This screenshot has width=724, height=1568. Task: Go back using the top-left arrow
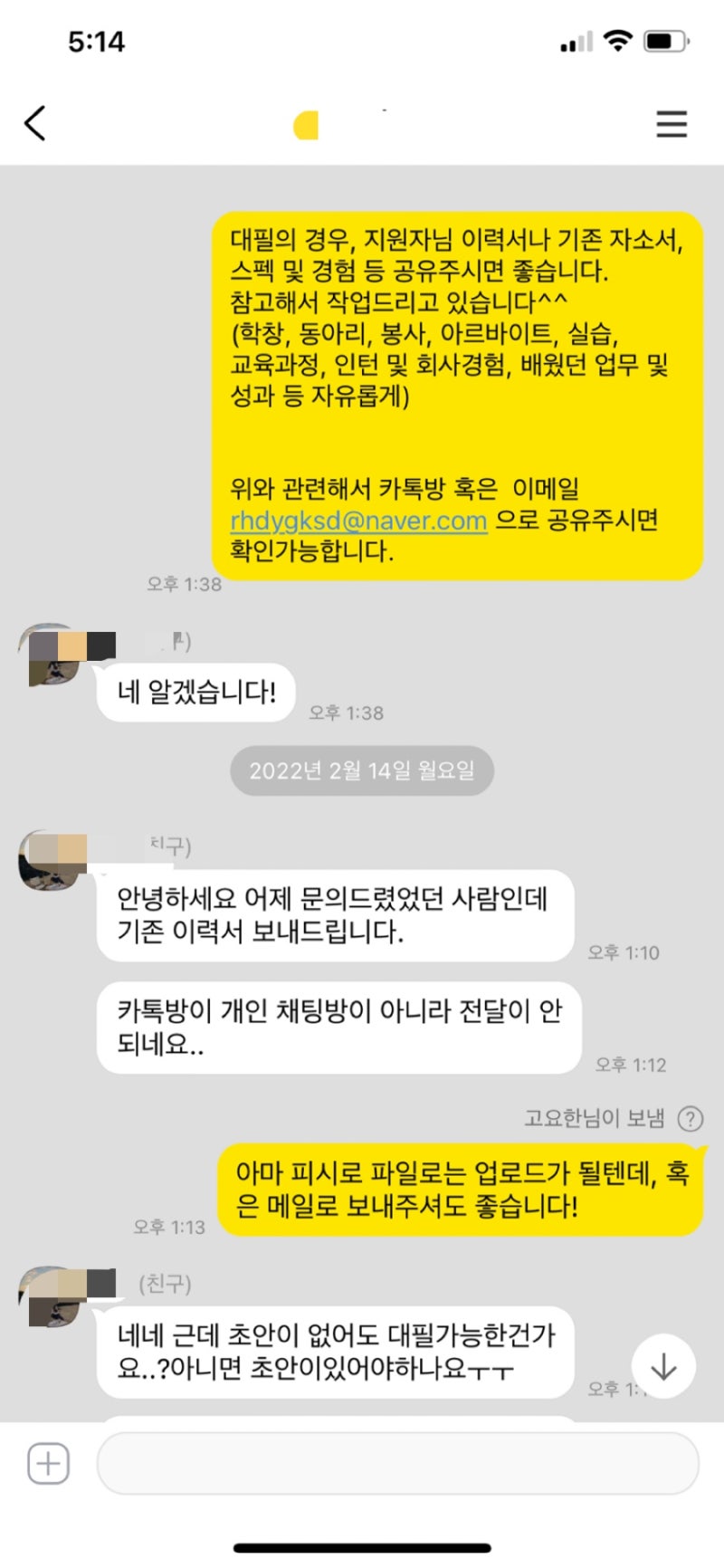(x=35, y=124)
